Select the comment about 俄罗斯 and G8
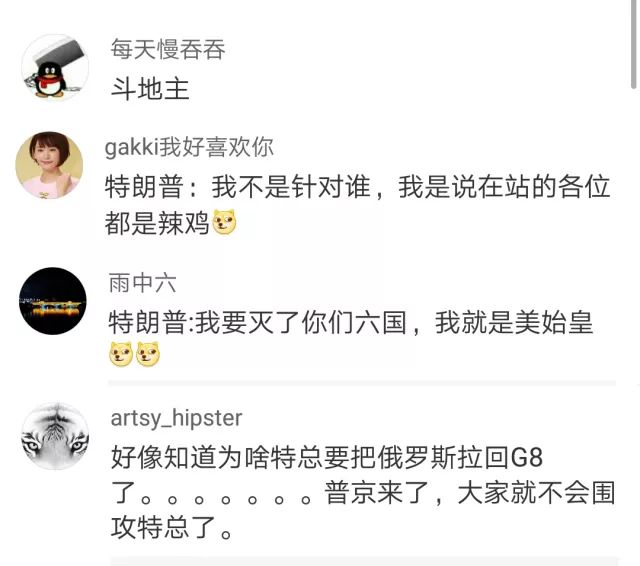Image resolution: width=640 pixels, height=566 pixels. (x=360, y=493)
